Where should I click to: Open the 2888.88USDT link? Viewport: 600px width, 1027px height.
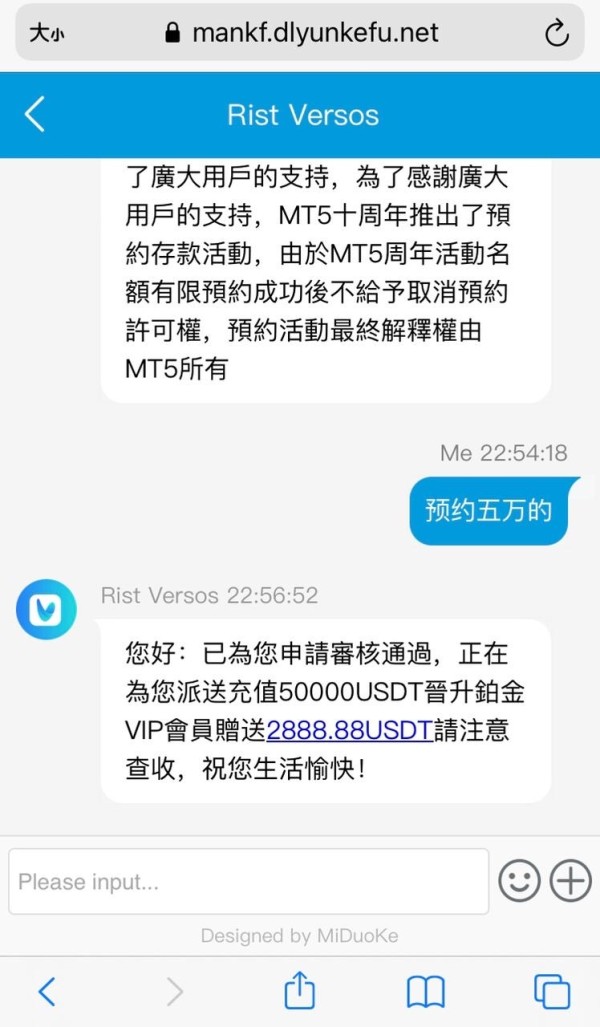pyautogui.click(x=350, y=730)
